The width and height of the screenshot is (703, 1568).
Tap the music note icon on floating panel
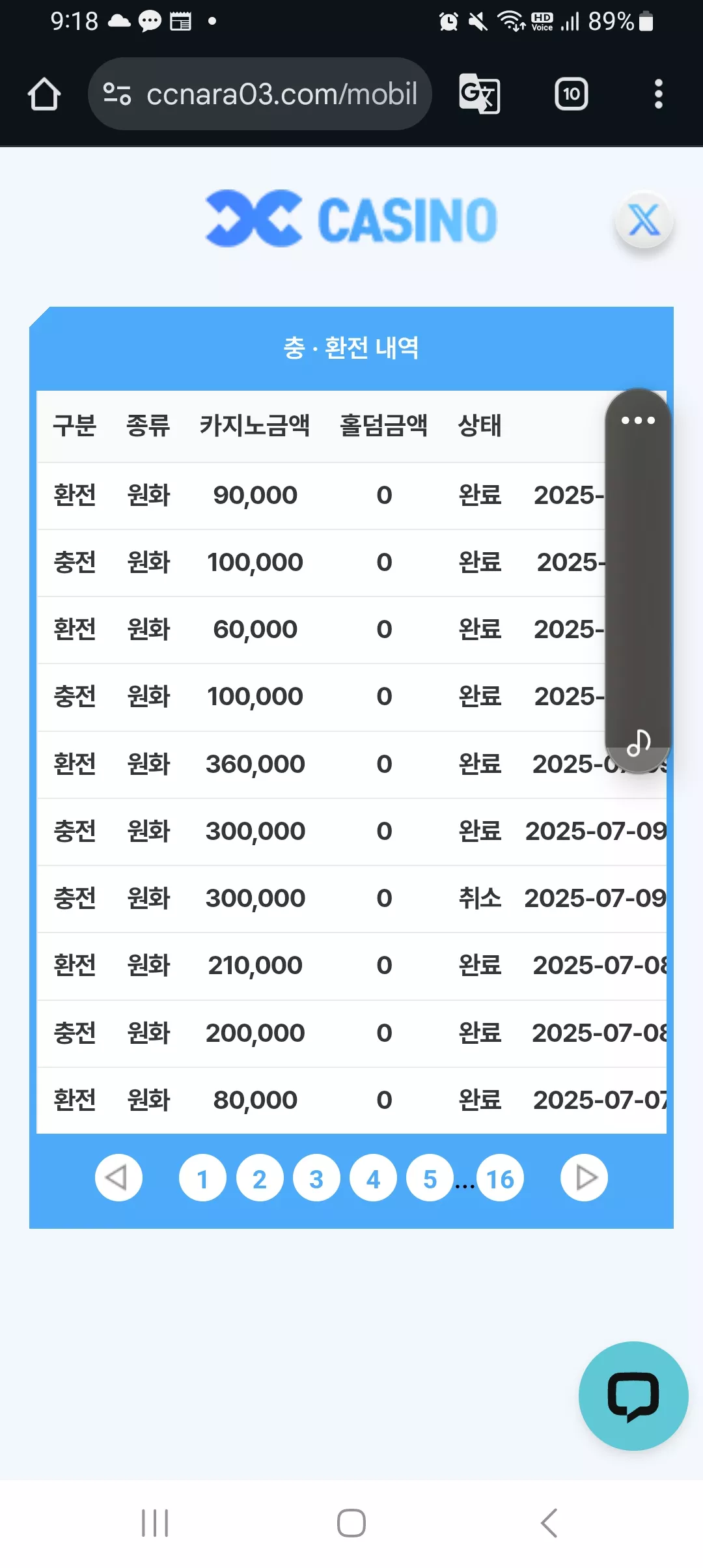tap(639, 742)
